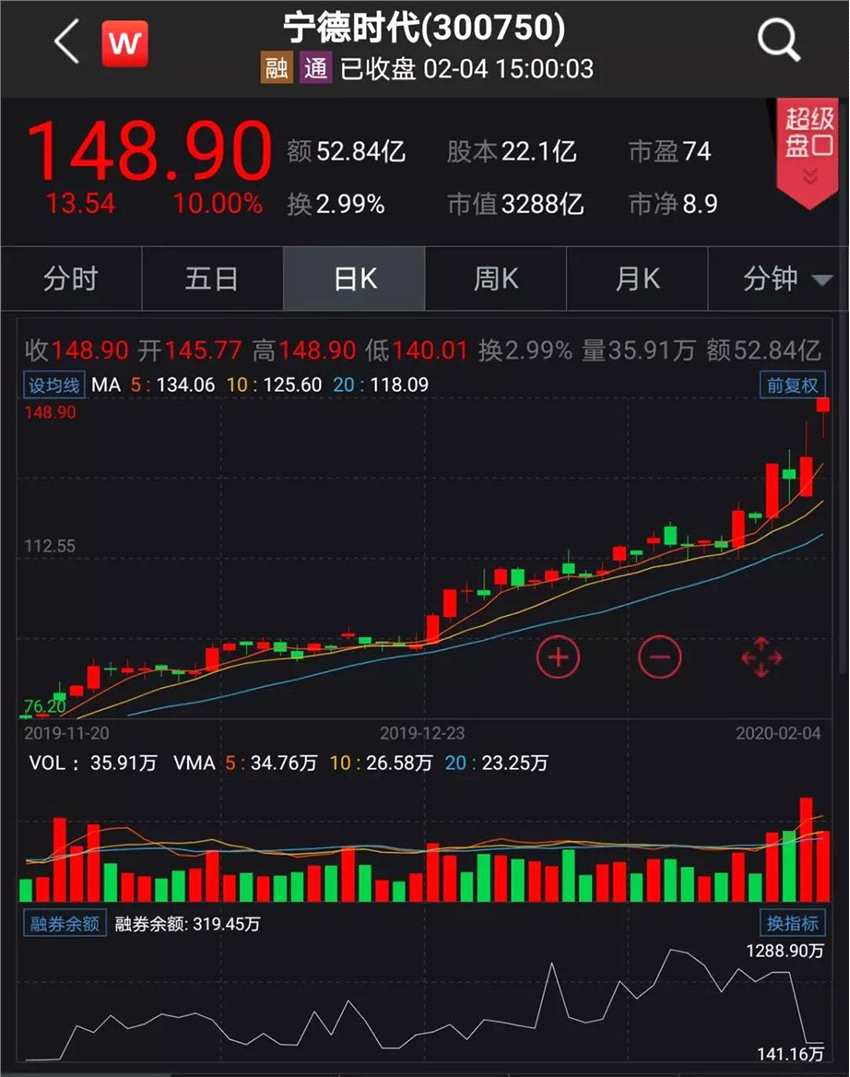The height and width of the screenshot is (1077, 850).
Task: Open the 周K weekly chart tab
Action: tap(494, 279)
